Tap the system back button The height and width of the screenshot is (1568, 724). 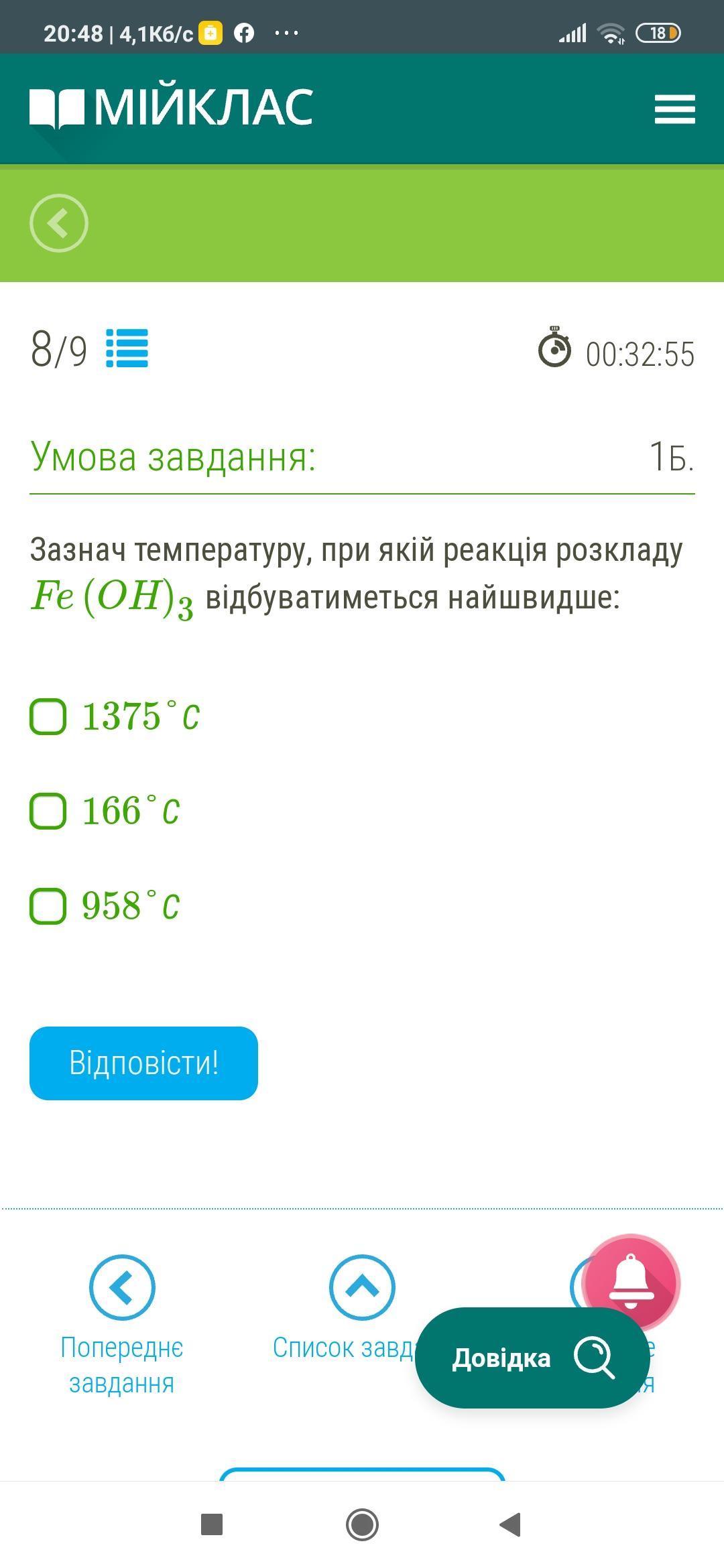coord(511,1525)
